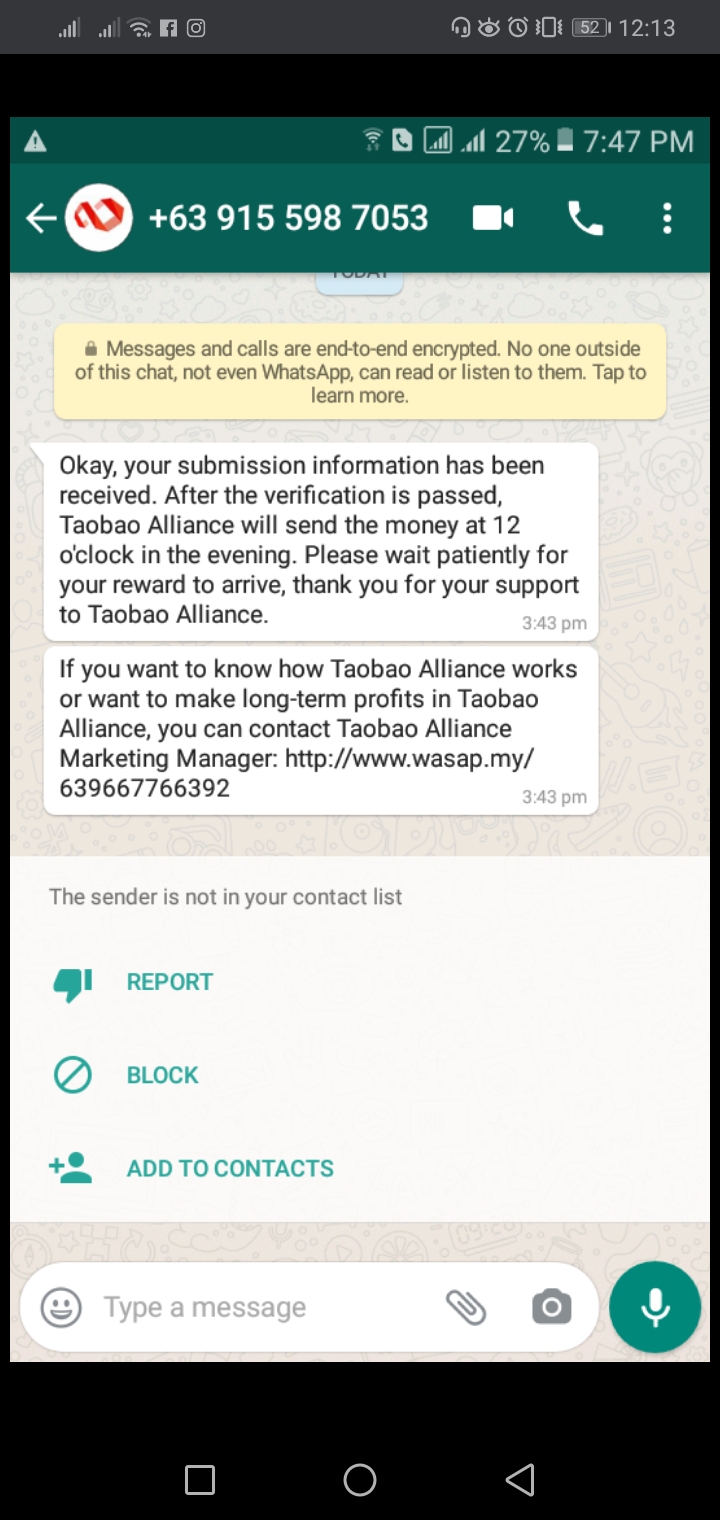
Task: Go to the phone's home screen
Action: click(x=360, y=1480)
